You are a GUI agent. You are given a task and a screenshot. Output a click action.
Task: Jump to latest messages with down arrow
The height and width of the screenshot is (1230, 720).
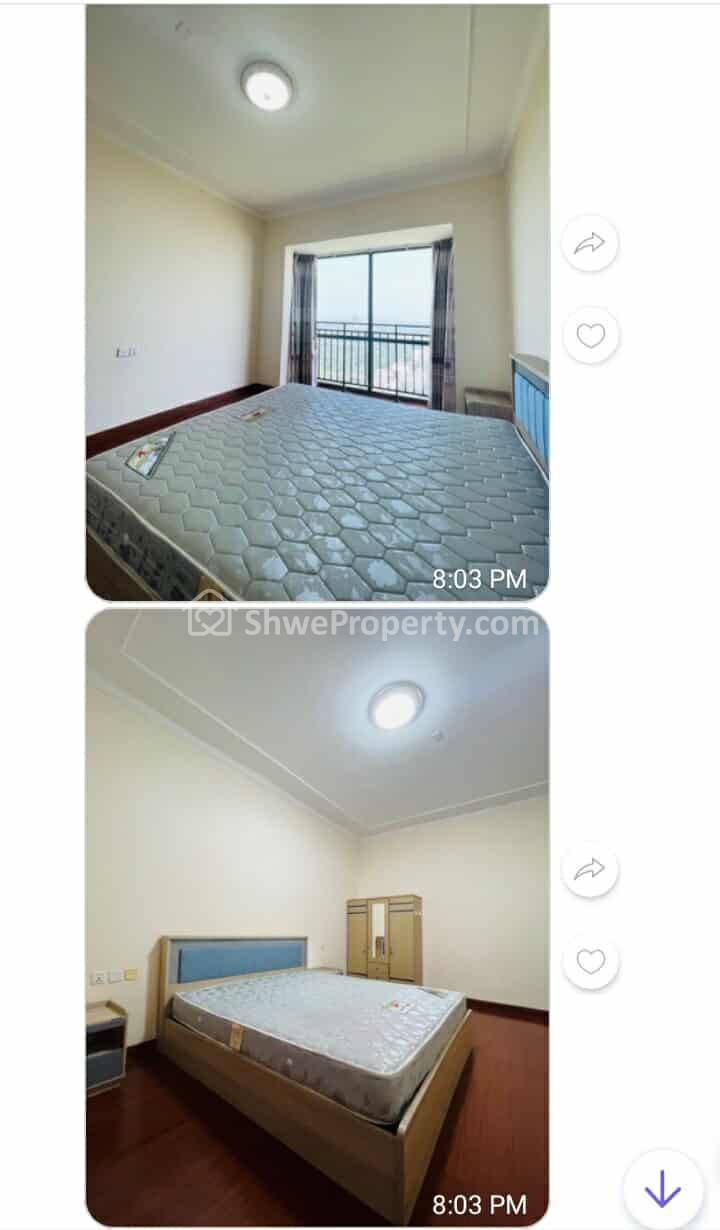(x=663, y=1190)
